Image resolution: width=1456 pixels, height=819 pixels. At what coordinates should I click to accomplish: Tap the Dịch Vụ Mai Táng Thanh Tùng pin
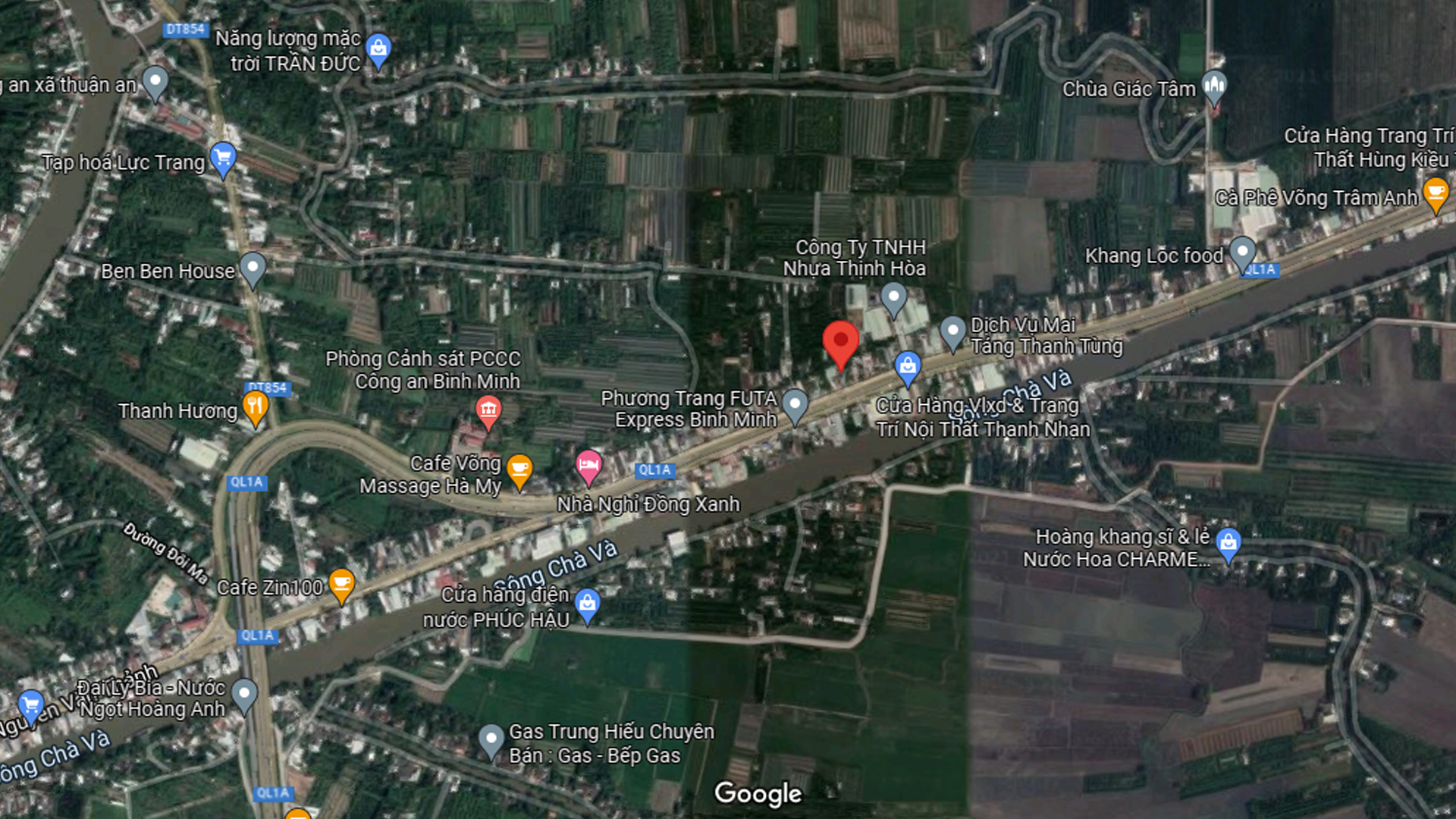952,332
